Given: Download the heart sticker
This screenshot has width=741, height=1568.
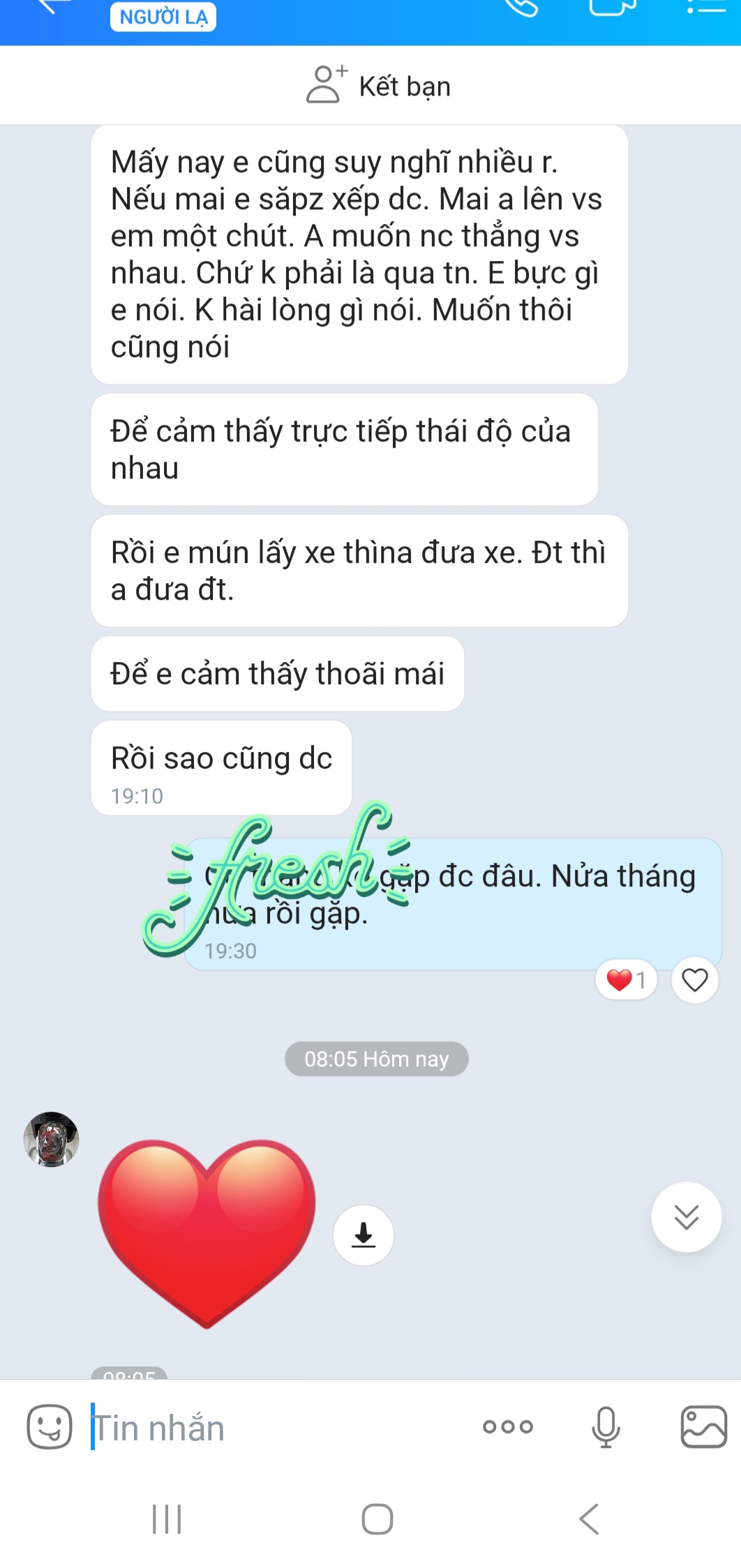Looking at the screenshot, I should click(363, 1235).
